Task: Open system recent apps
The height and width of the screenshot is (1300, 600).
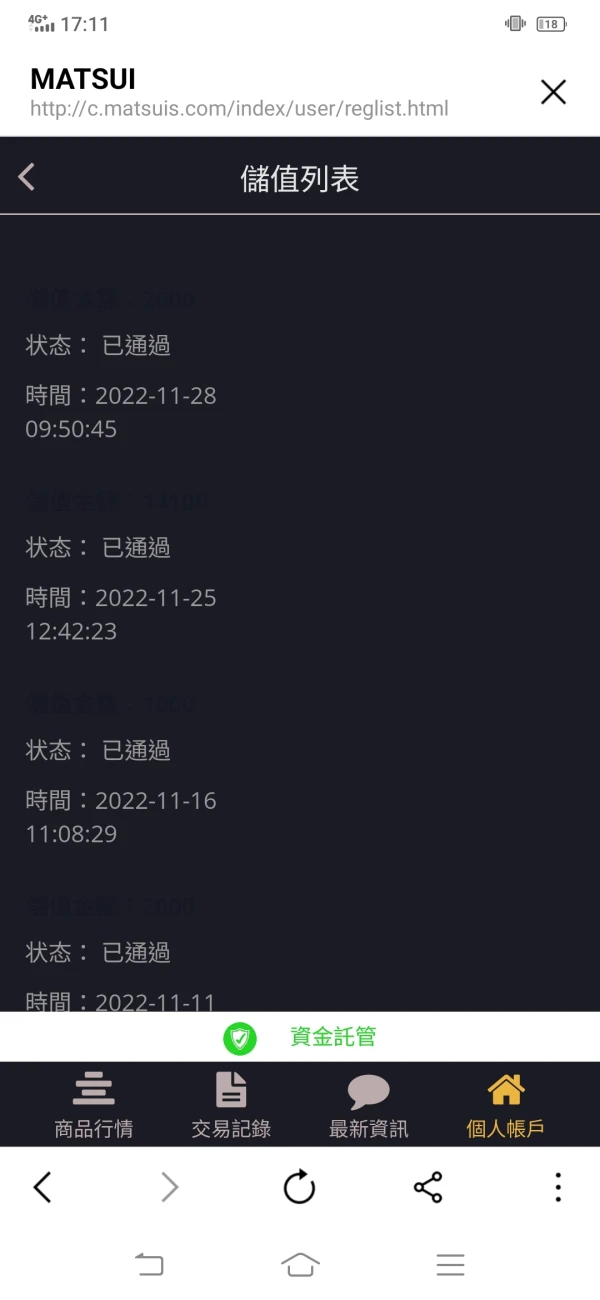Action: pyautogui.click(x=450, y=1265)
